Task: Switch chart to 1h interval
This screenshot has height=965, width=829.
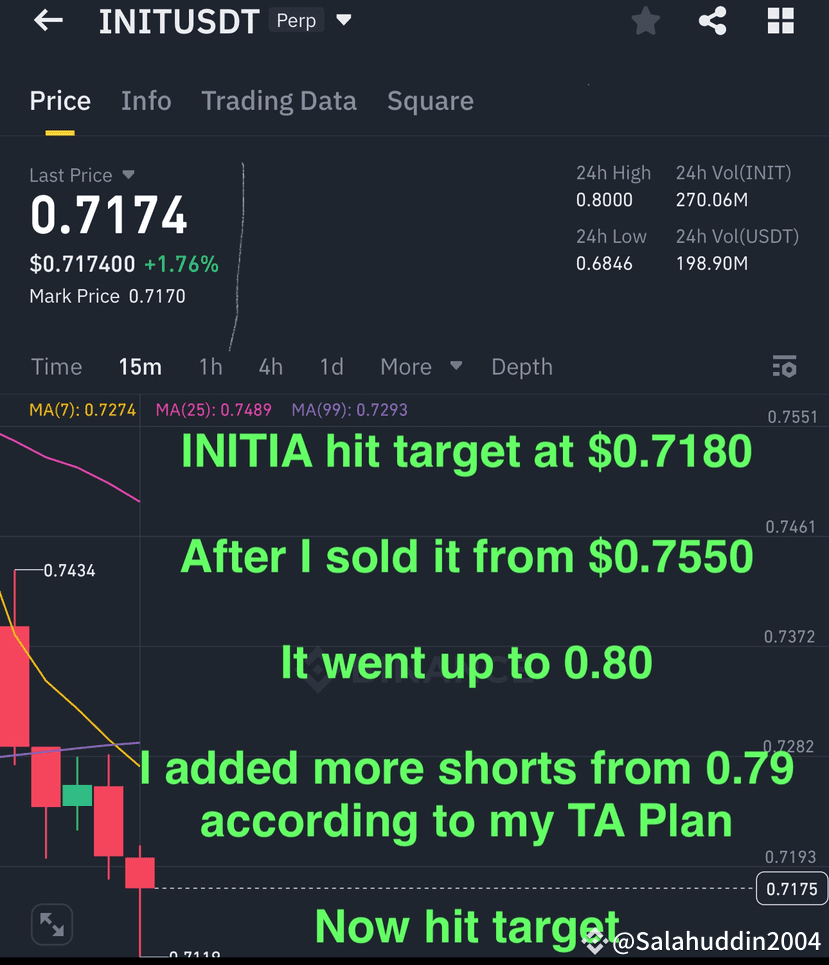Action: [210, 367]
